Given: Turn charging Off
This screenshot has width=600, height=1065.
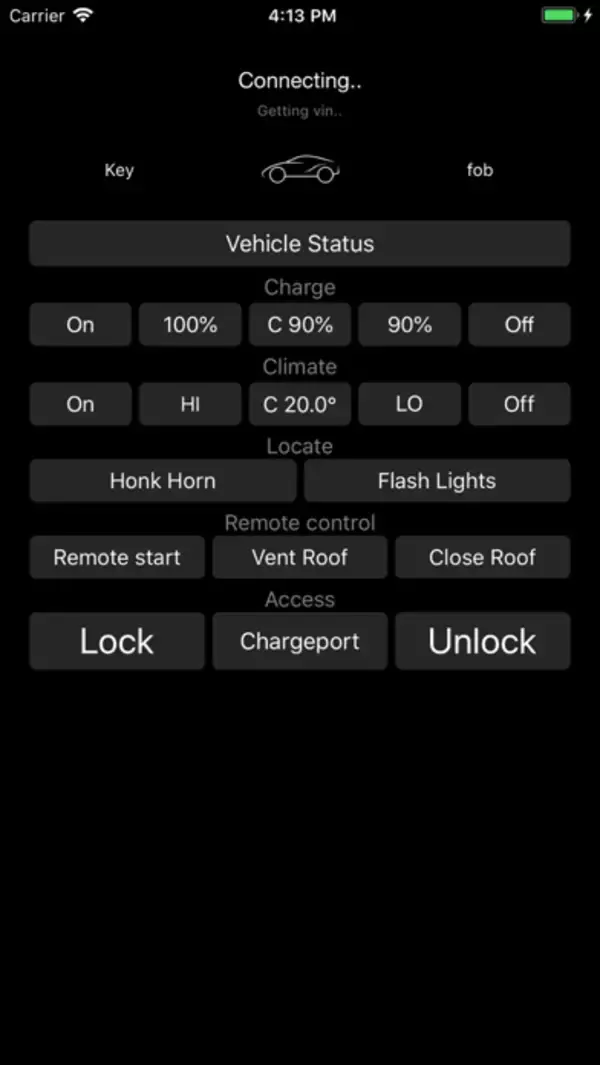Looking at the screenshot, I should click(519, 325).
